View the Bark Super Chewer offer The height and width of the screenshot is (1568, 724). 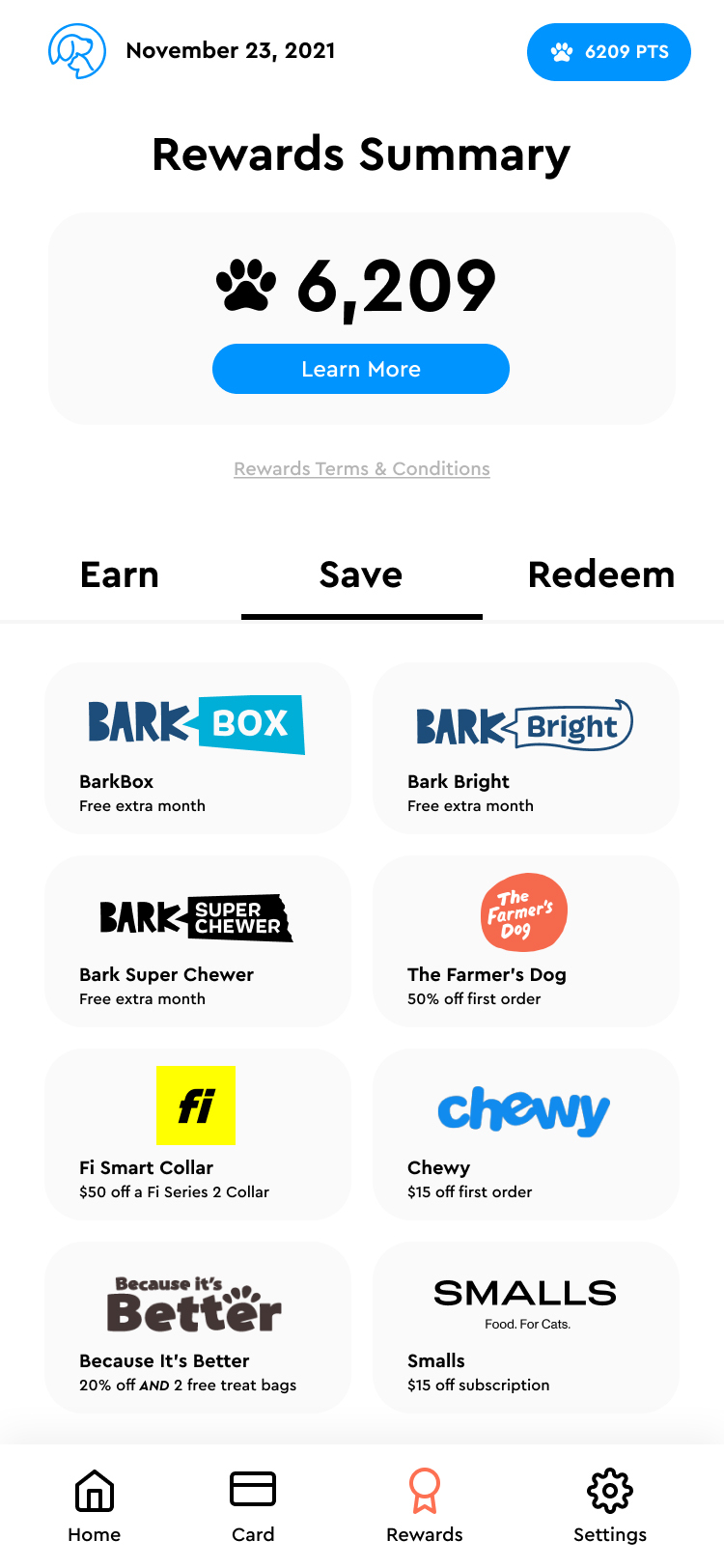pos(198,941)
